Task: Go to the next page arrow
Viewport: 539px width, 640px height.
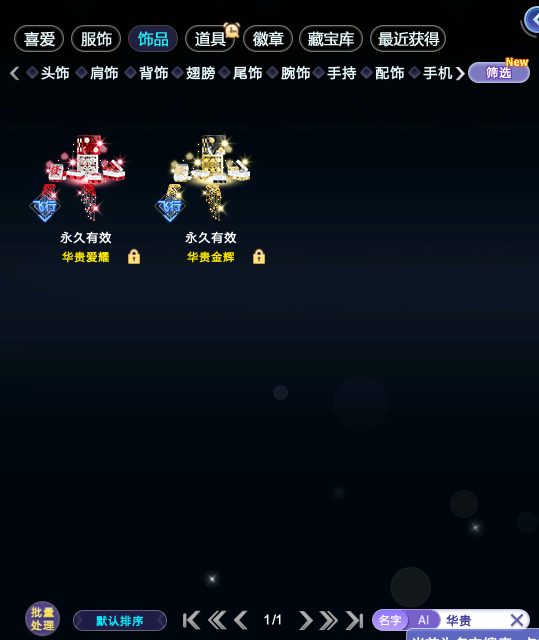Action: click(x=306, y=620)
